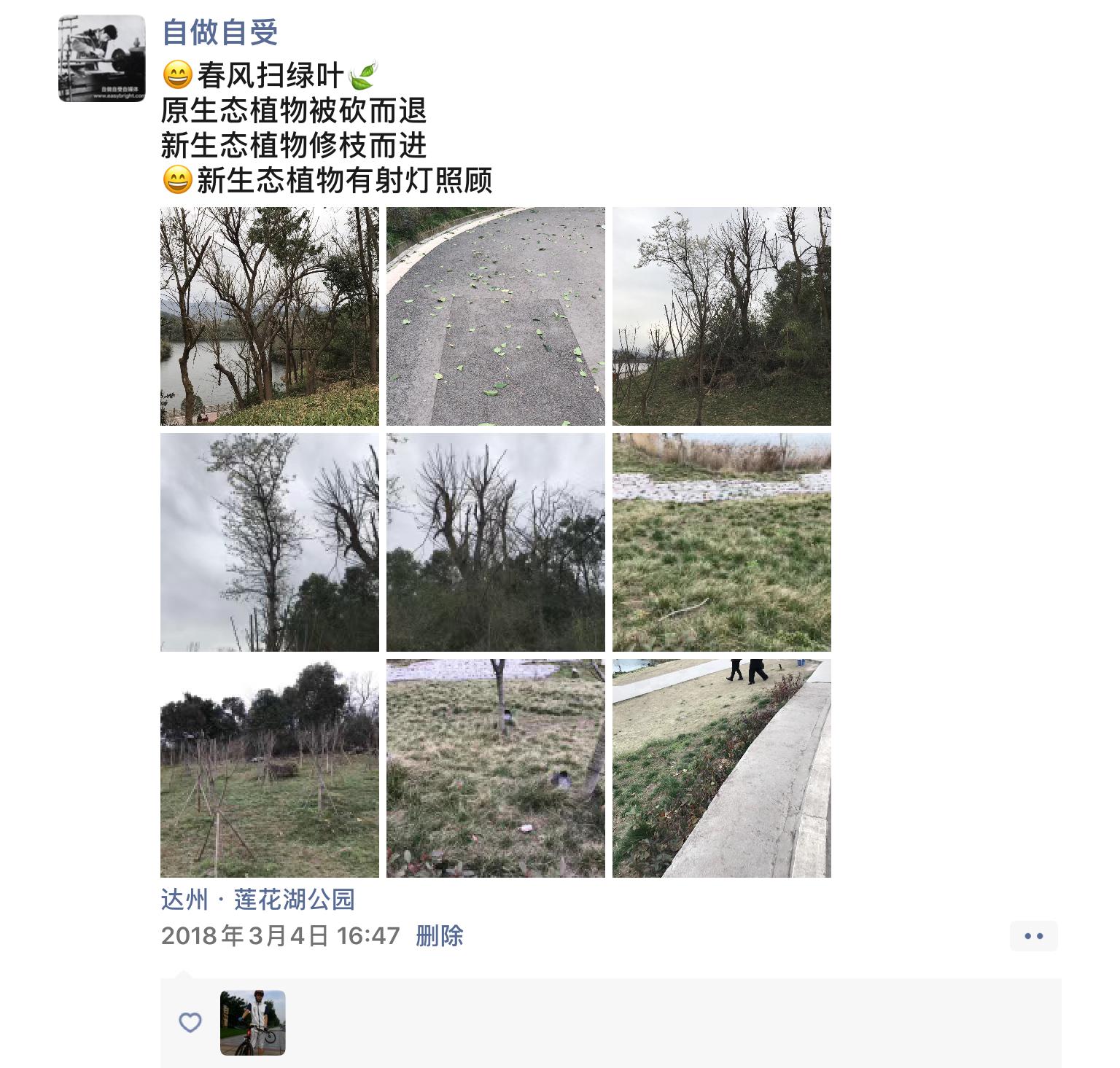This screenshot has height=1068, width=1120.
Task: Open location 达州 · 莲花湖公园
Action: [x=257, y=900]
